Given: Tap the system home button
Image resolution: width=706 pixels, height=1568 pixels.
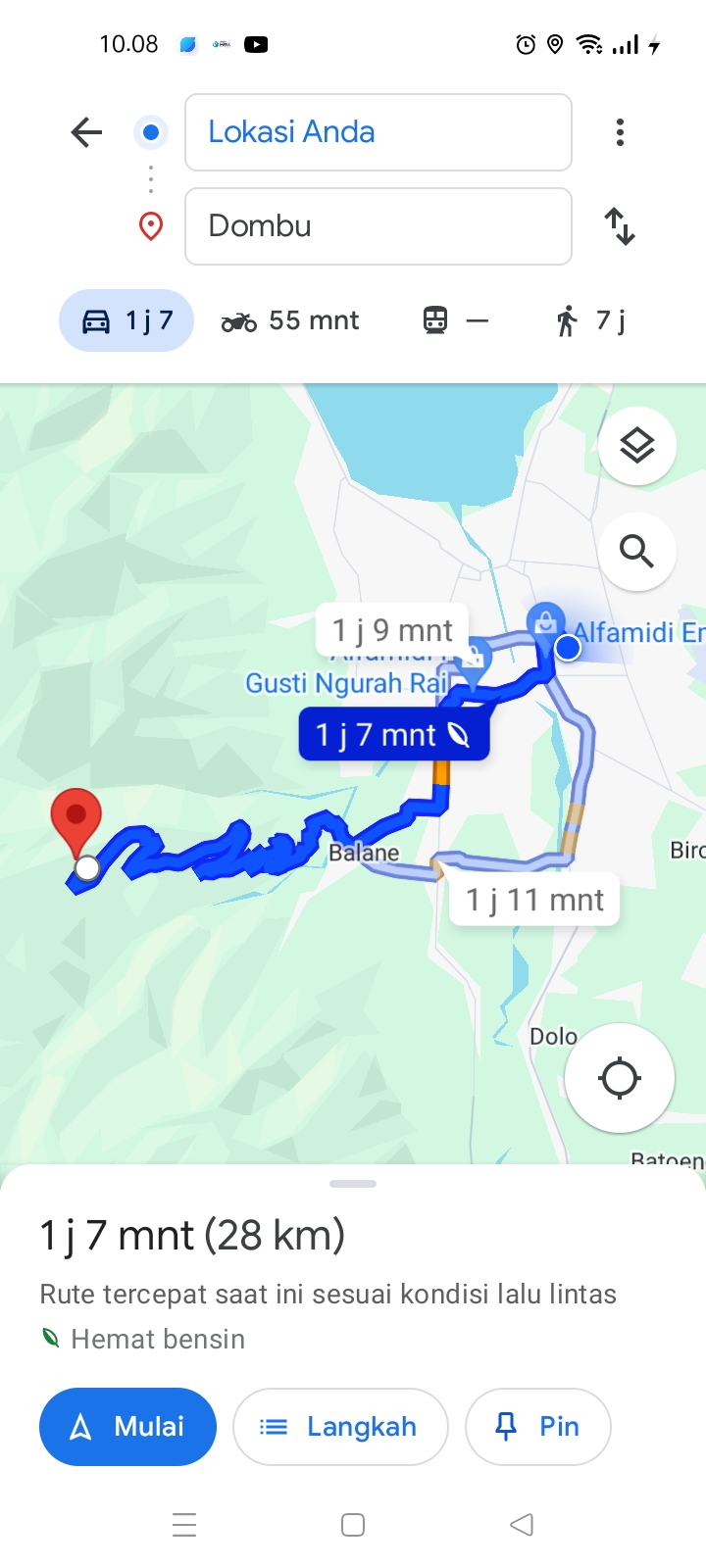Looking at the screenshot, I should pyautogui.click(x=353, y=1525).
